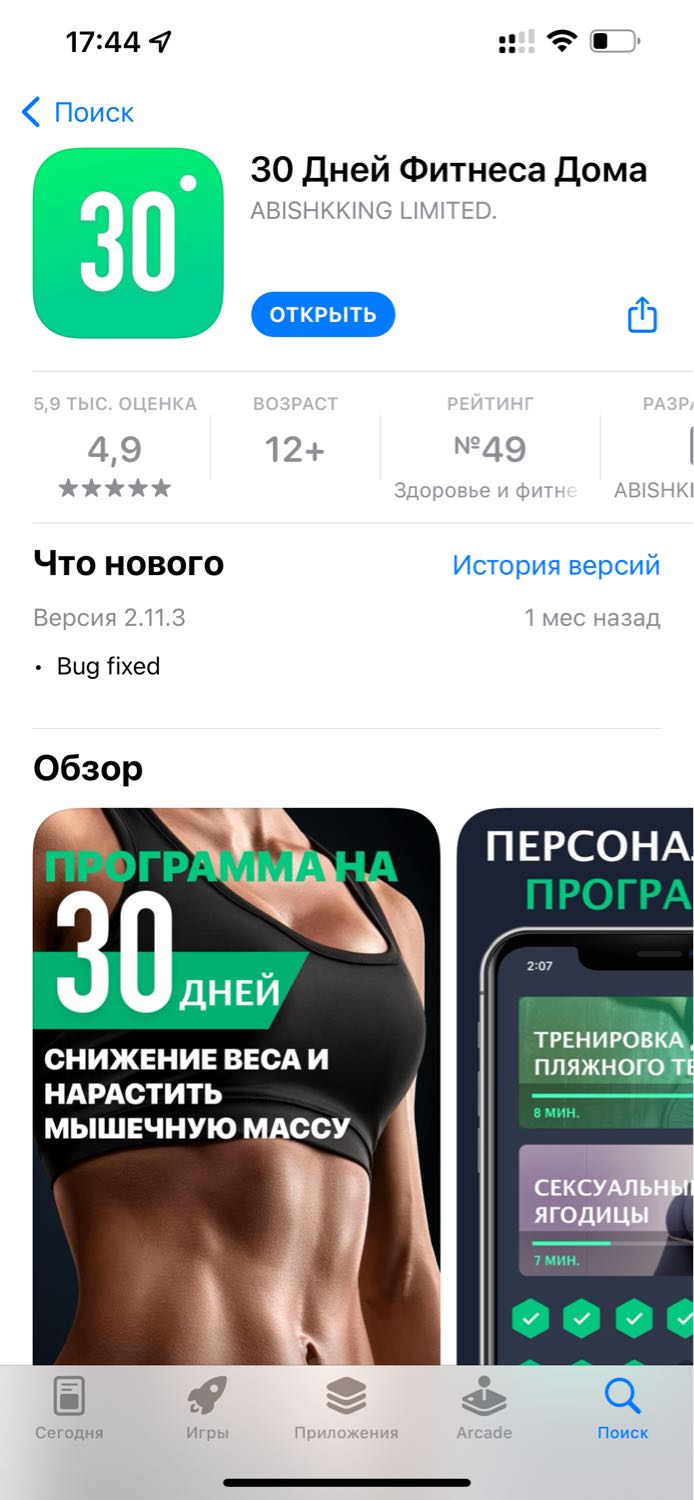694x1500 pixels.
Task: Open the 4,9 ratings section
Action: [115, 447]
